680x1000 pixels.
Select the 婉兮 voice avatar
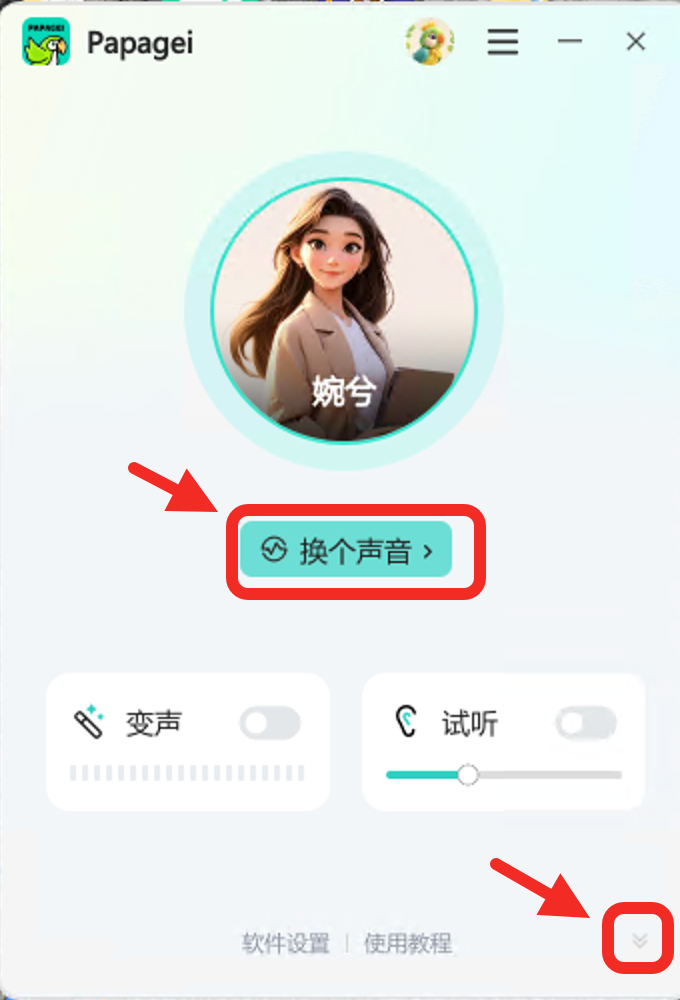pyautogui.click(x=344, y=310)
